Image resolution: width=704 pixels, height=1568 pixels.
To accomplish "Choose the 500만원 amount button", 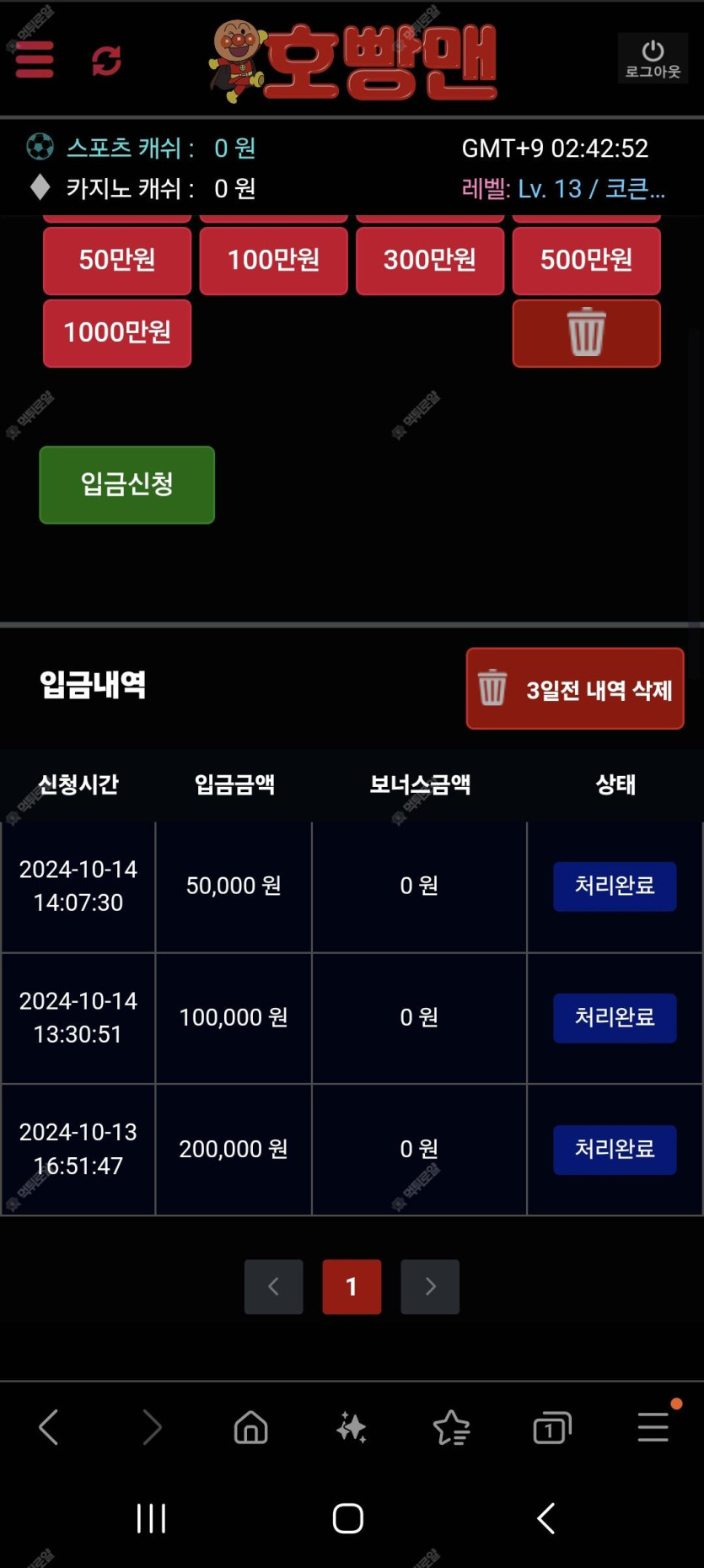I will [586, 260].
